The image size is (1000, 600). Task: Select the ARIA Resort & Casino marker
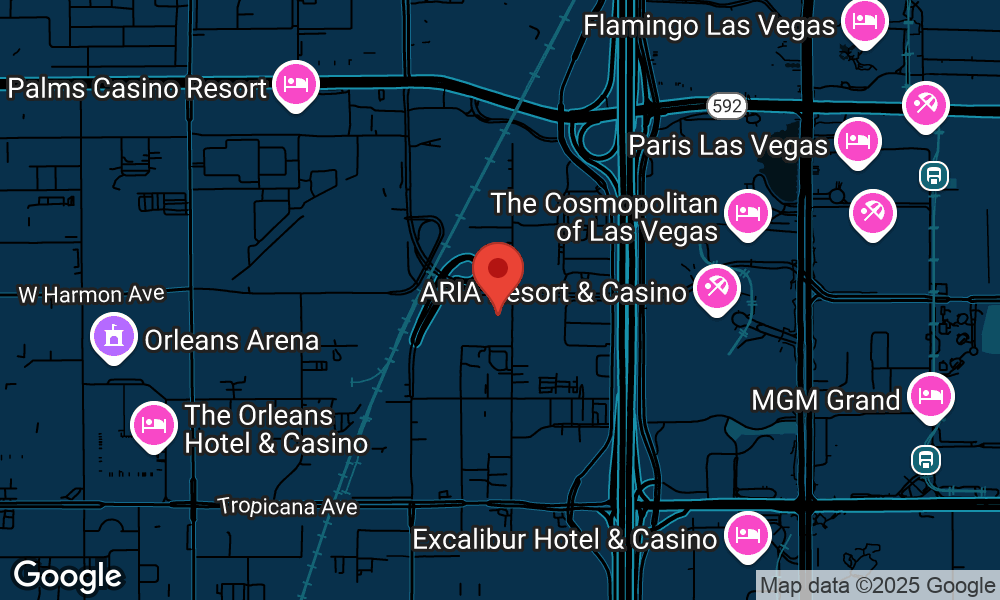pyautogui.click(x=716, y=287)
